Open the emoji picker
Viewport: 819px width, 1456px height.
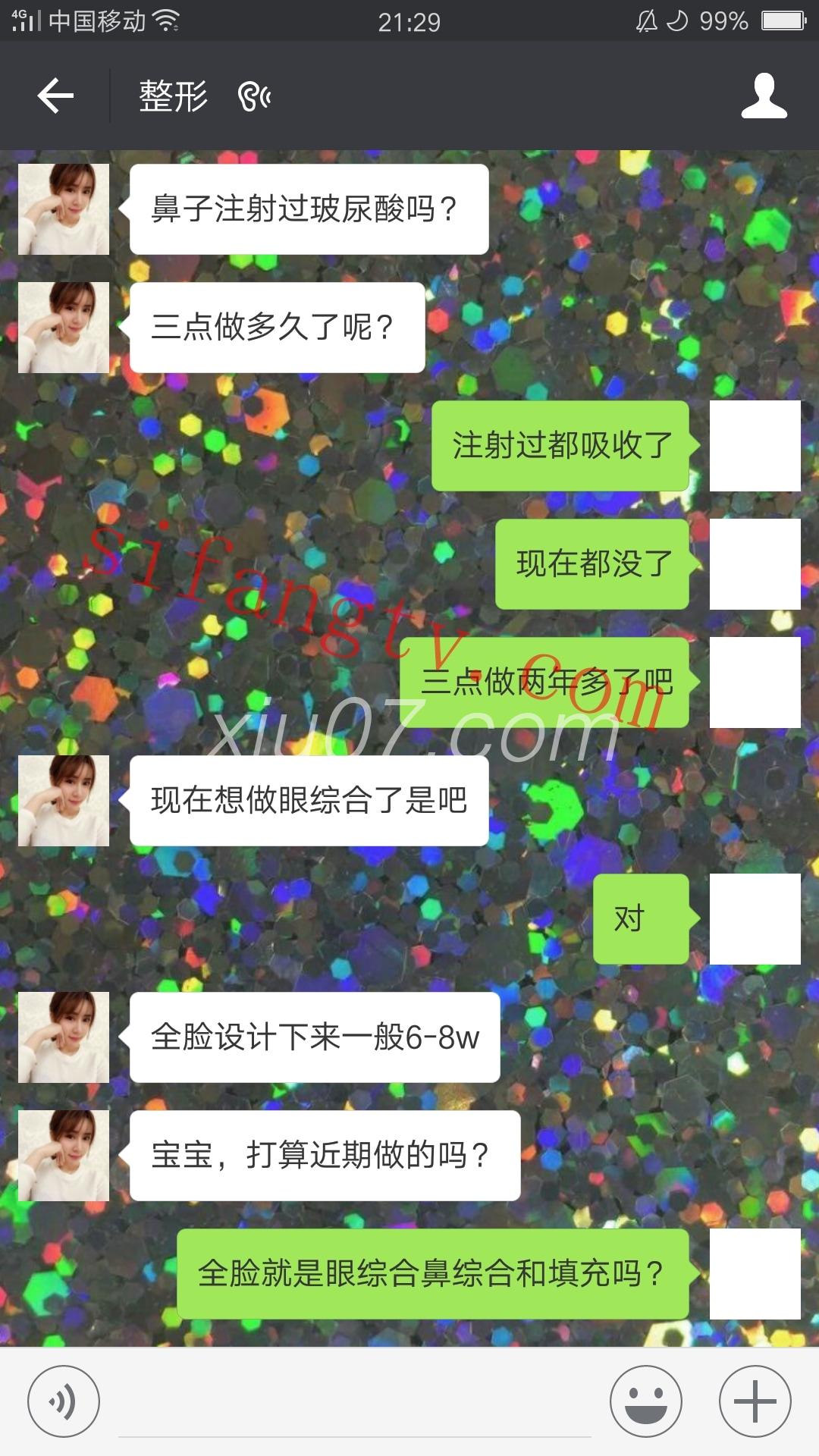(645, 1401)
